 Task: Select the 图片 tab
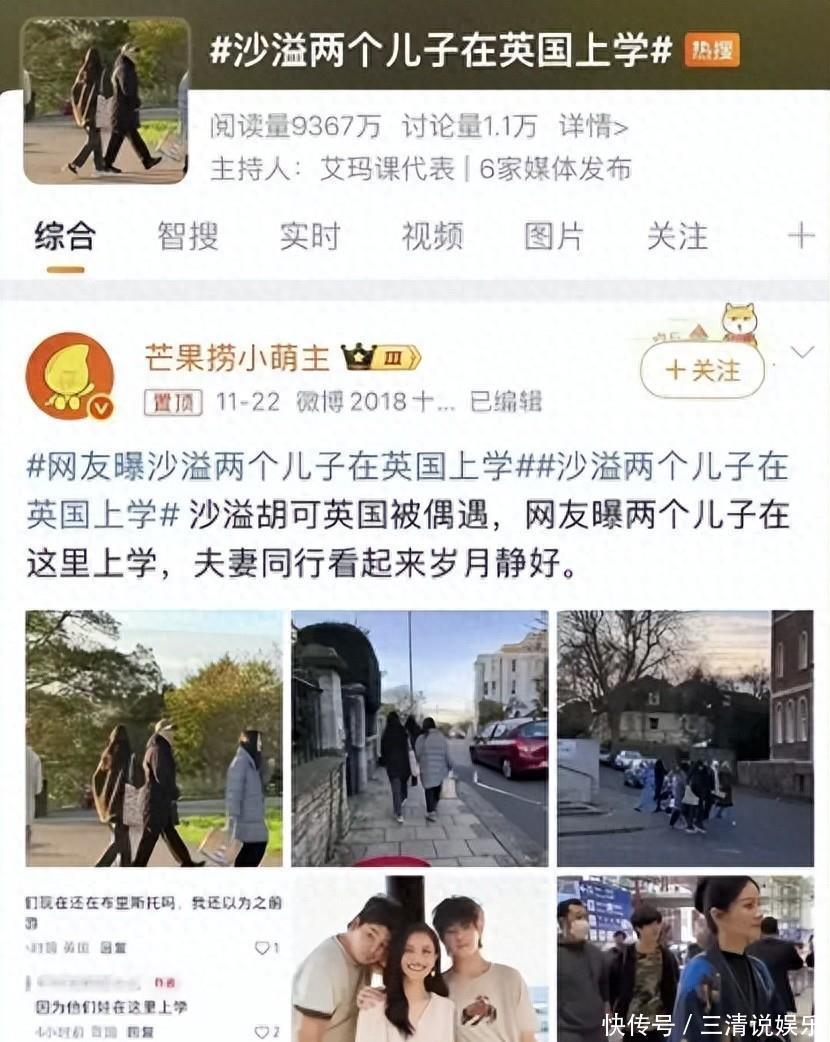coord(554,236)
